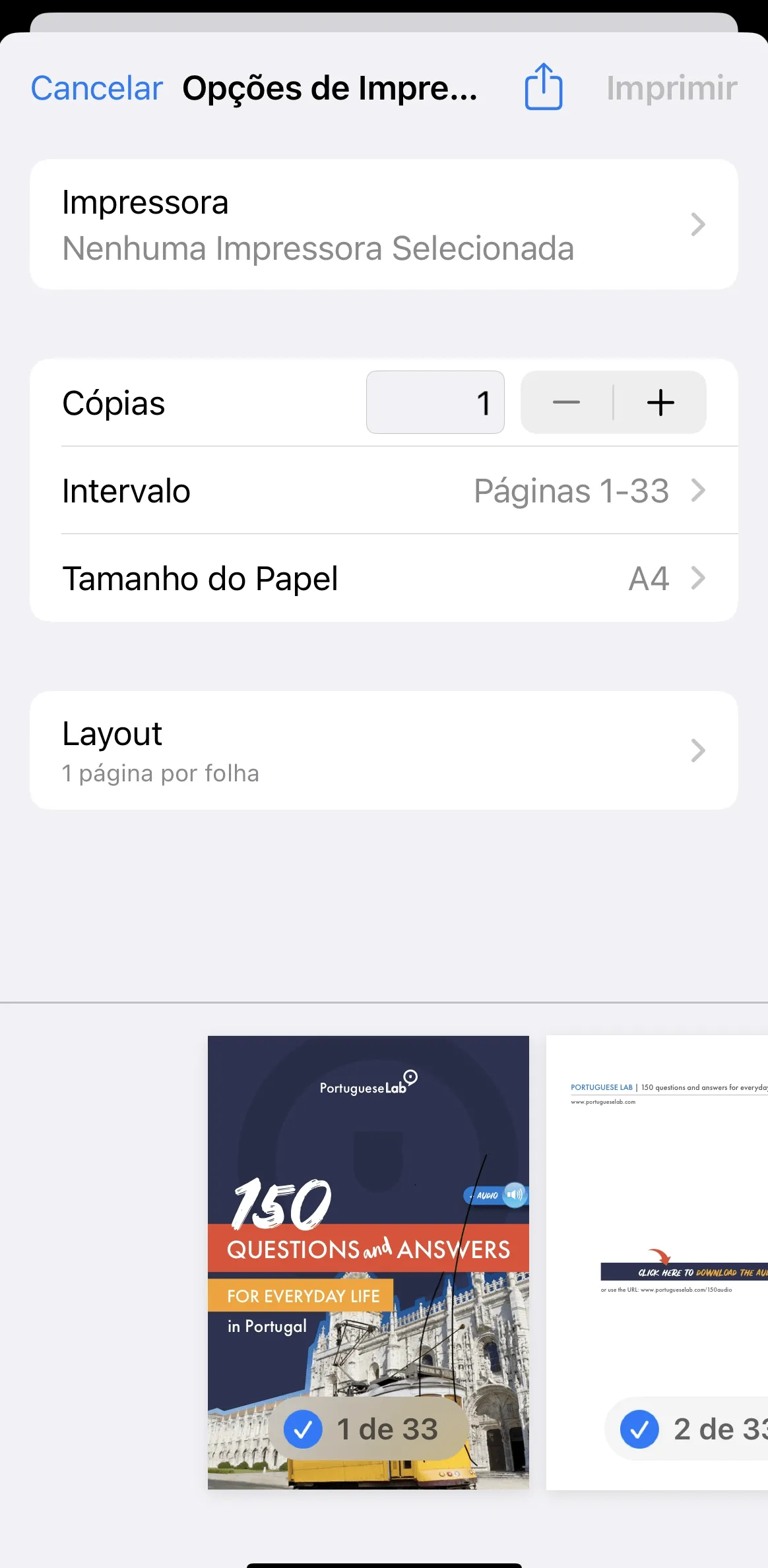Adjust copies count using the stepper control

point(613,402)
